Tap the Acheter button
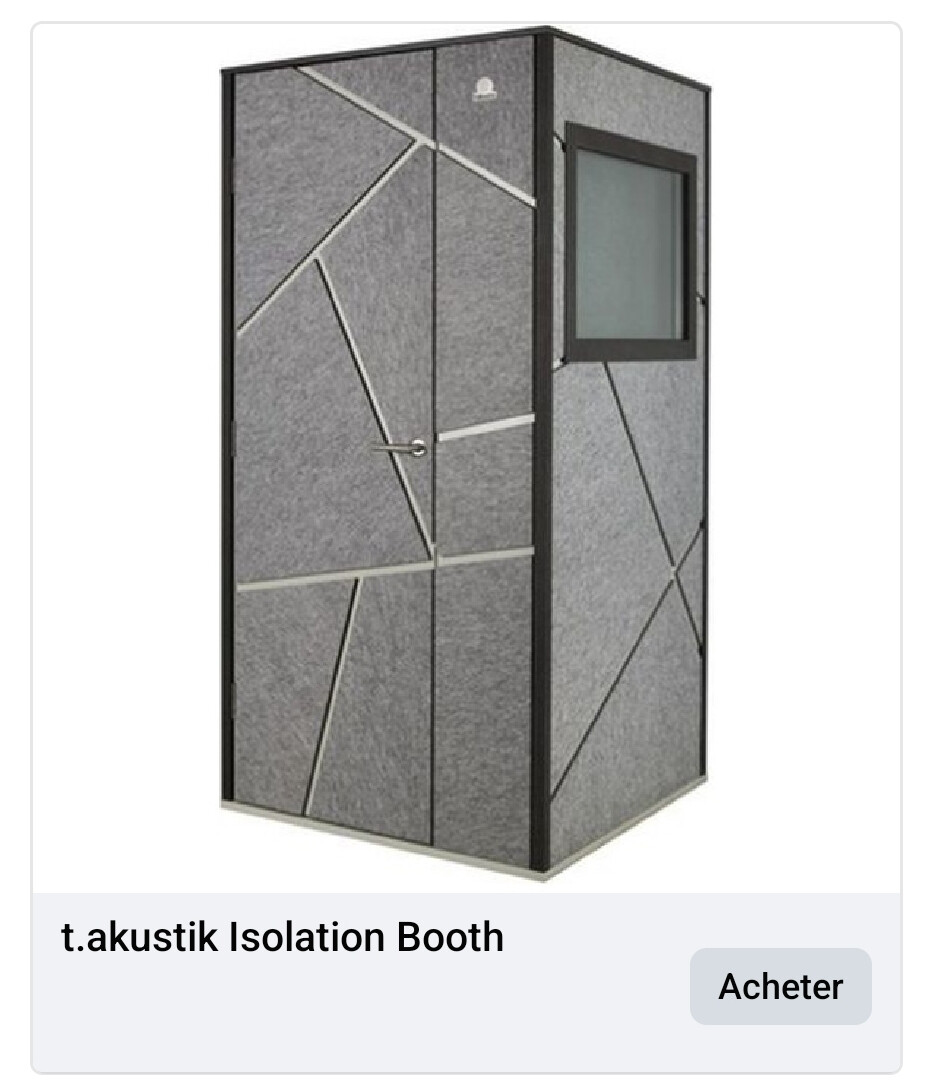Screen dimensions: 928x1092 780,986
